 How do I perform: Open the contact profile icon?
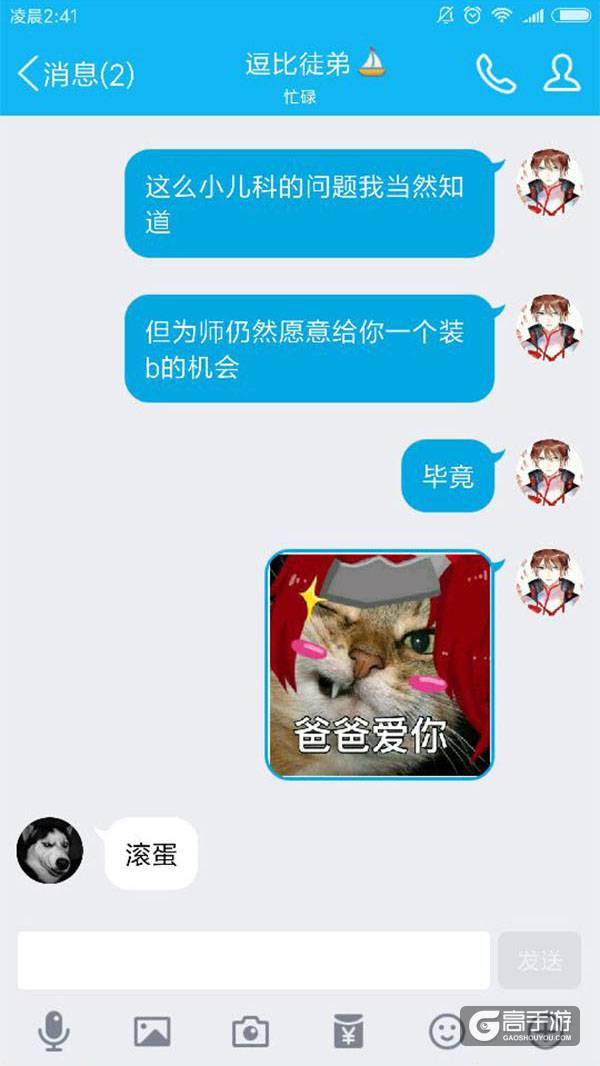[x=562, y=73]
